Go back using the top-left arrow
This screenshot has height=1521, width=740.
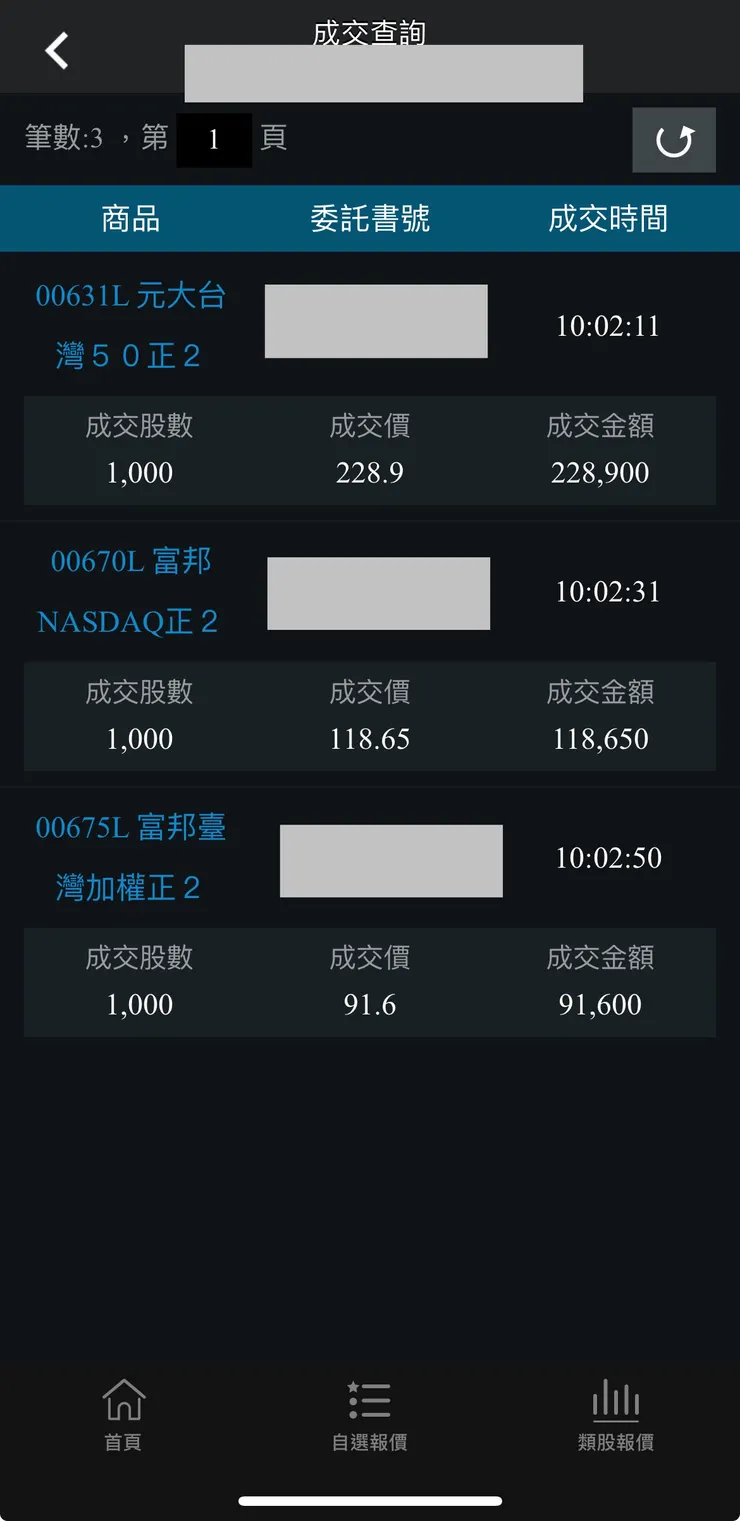57,50
